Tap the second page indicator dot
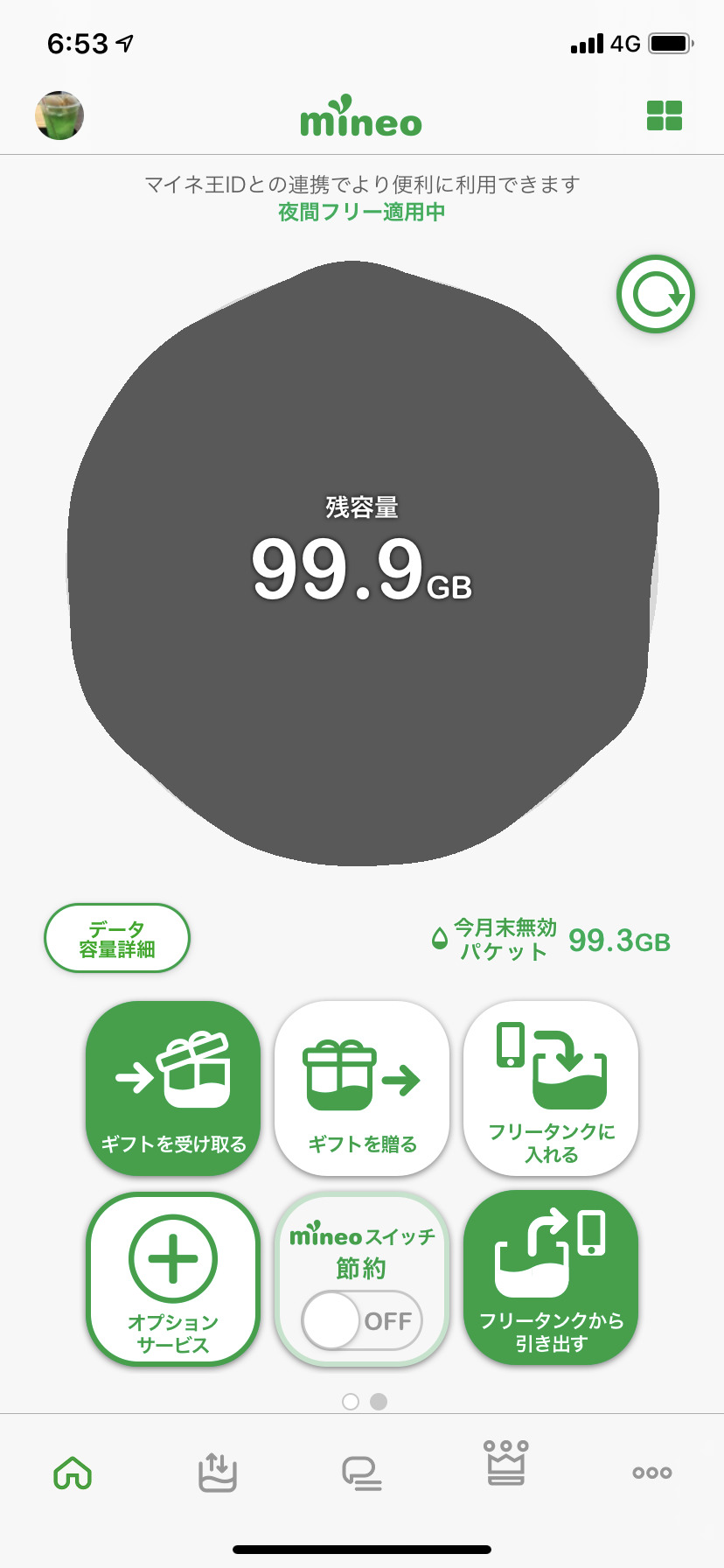The height and width of the screenshot is (1568, 724). (x=379, y=1402)
